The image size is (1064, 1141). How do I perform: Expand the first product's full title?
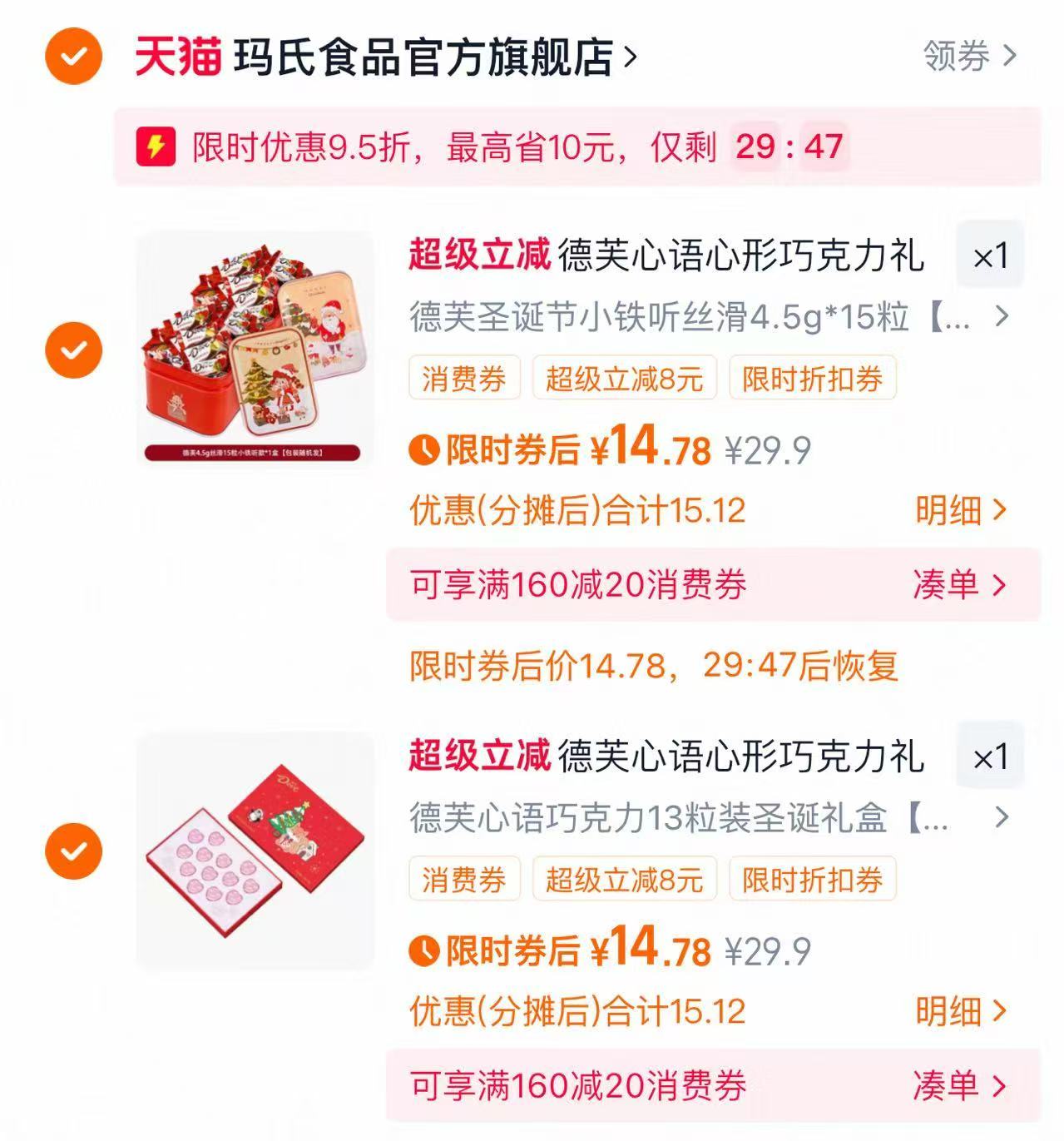pos(1002,316)
